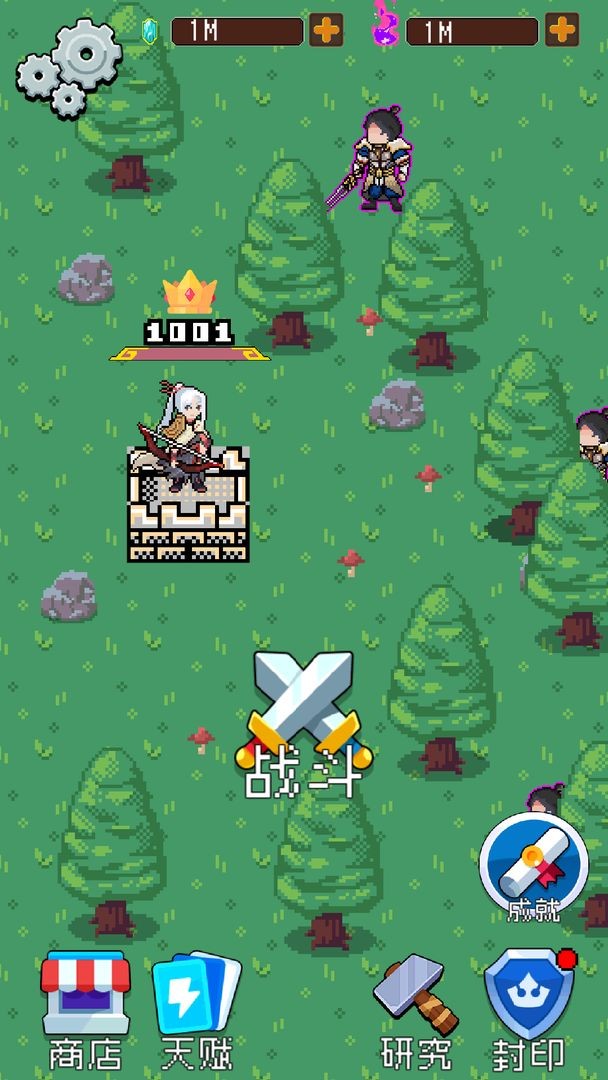Open the 研究 research hammer
This screenshot has width=608, height=1080.
tap(416, 1008)
